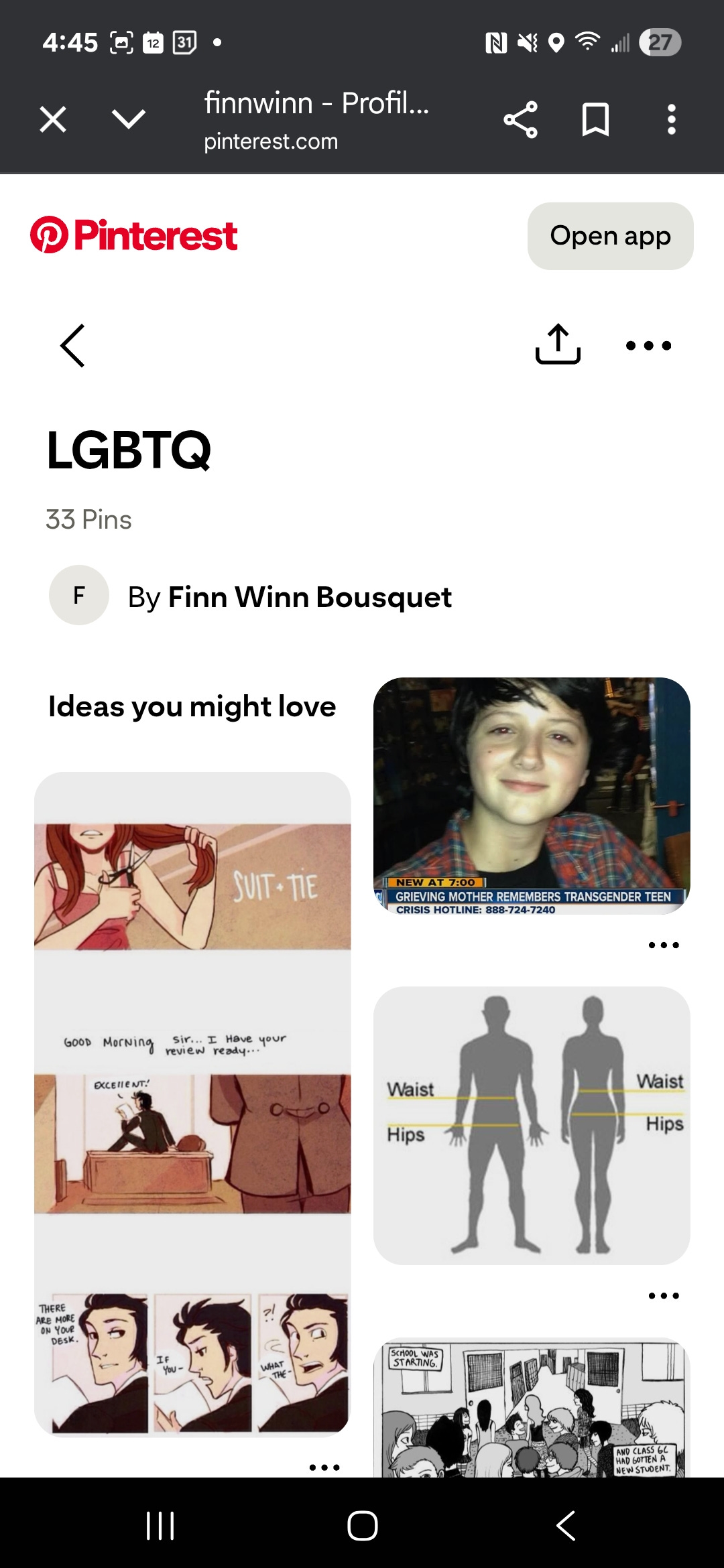
Task: Open the school comic pin
Action: (x=532, y=1407)
